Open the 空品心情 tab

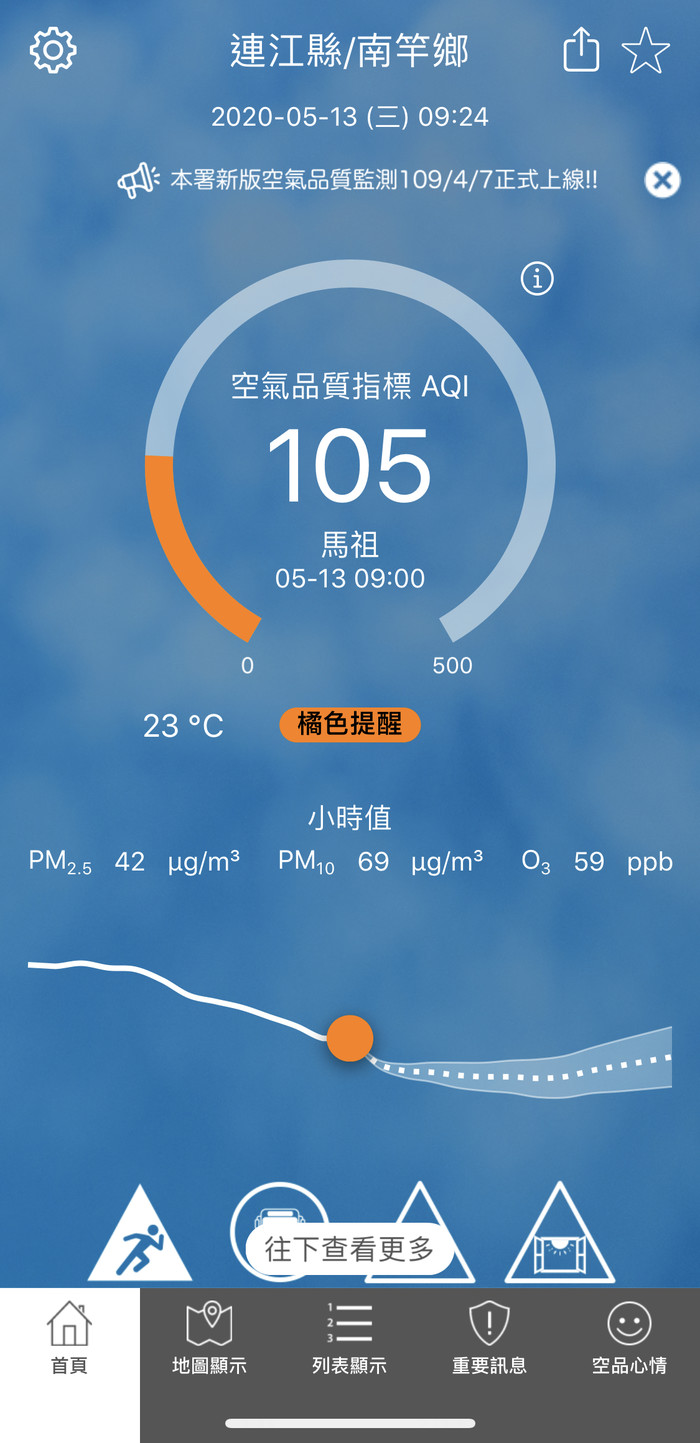point(629,1337)
